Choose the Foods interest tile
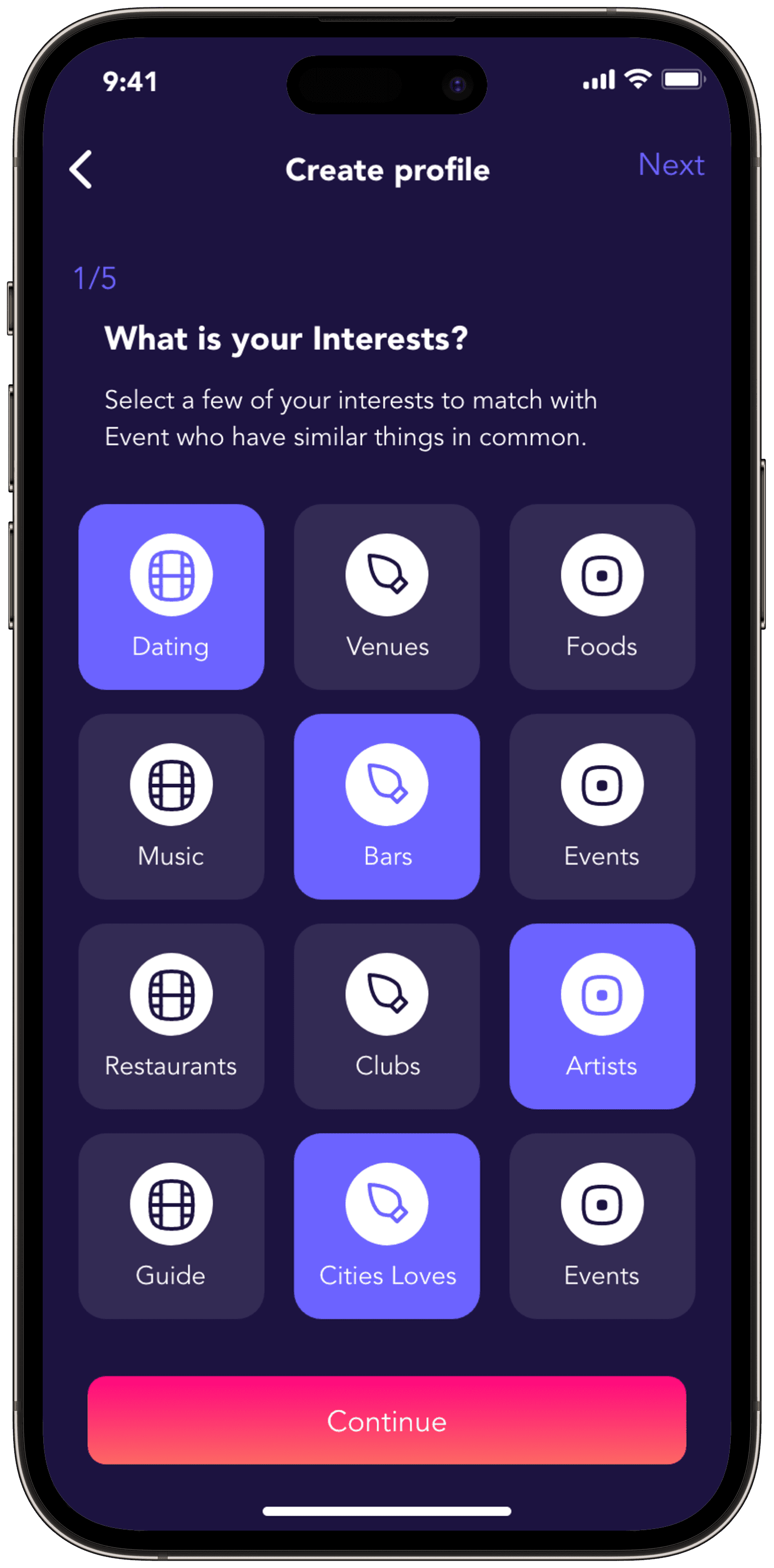The height and width of the screenshot is (1568, 774). pos(602,597)
